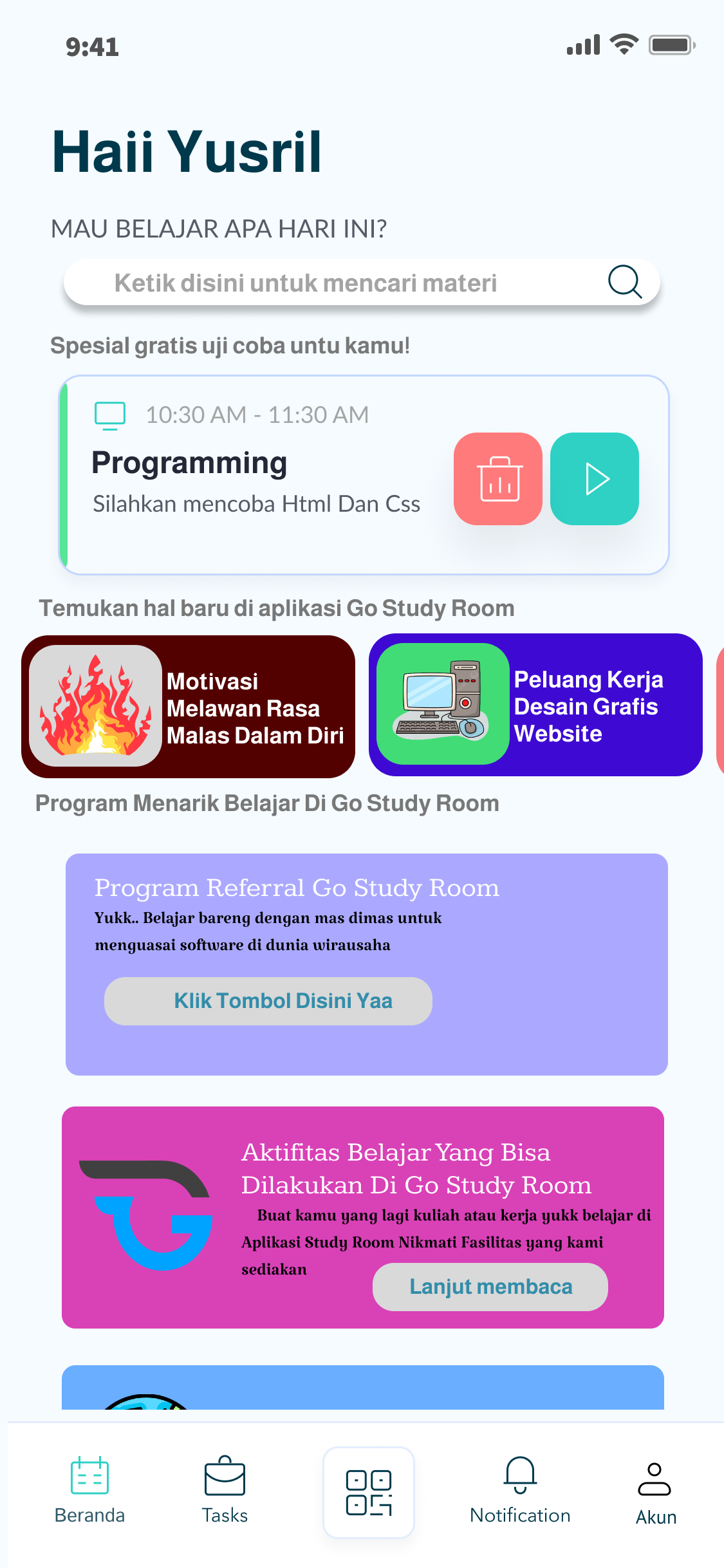Viewport: 724px width, 1568px height.
Task: Delete the Programming session with trash button
Action: [x=498, y=479]
